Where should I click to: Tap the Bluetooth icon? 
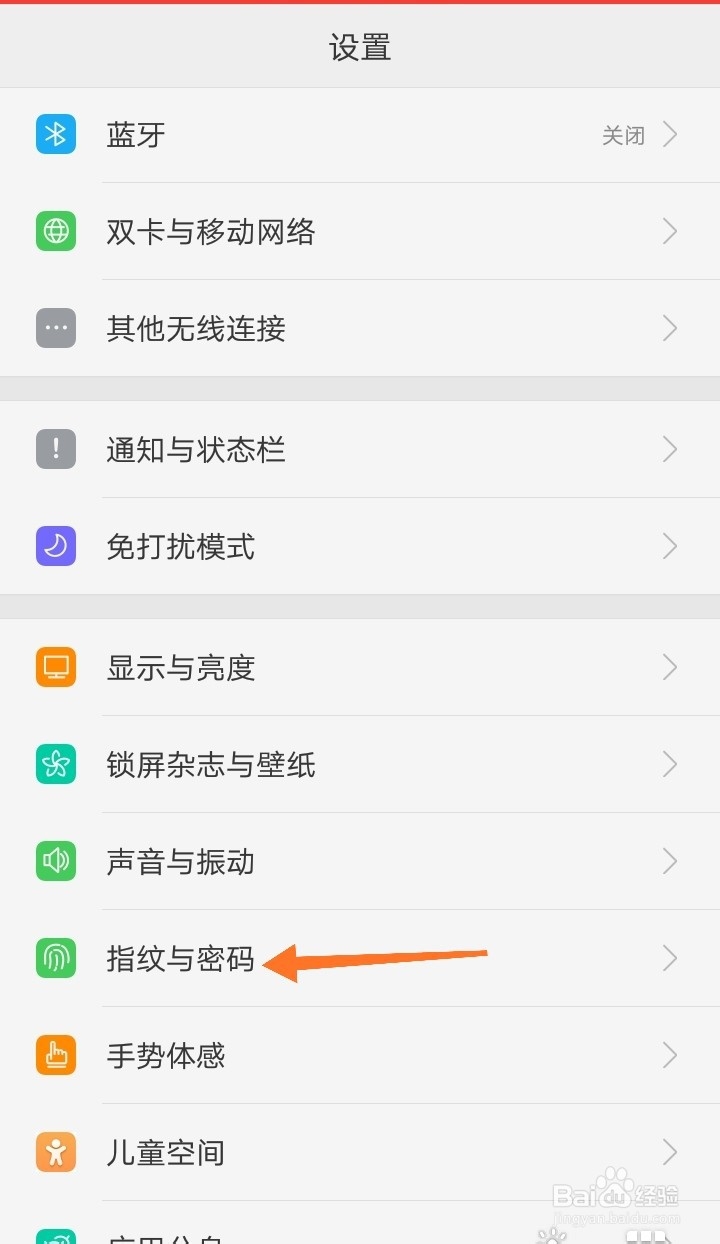[55, 133]
